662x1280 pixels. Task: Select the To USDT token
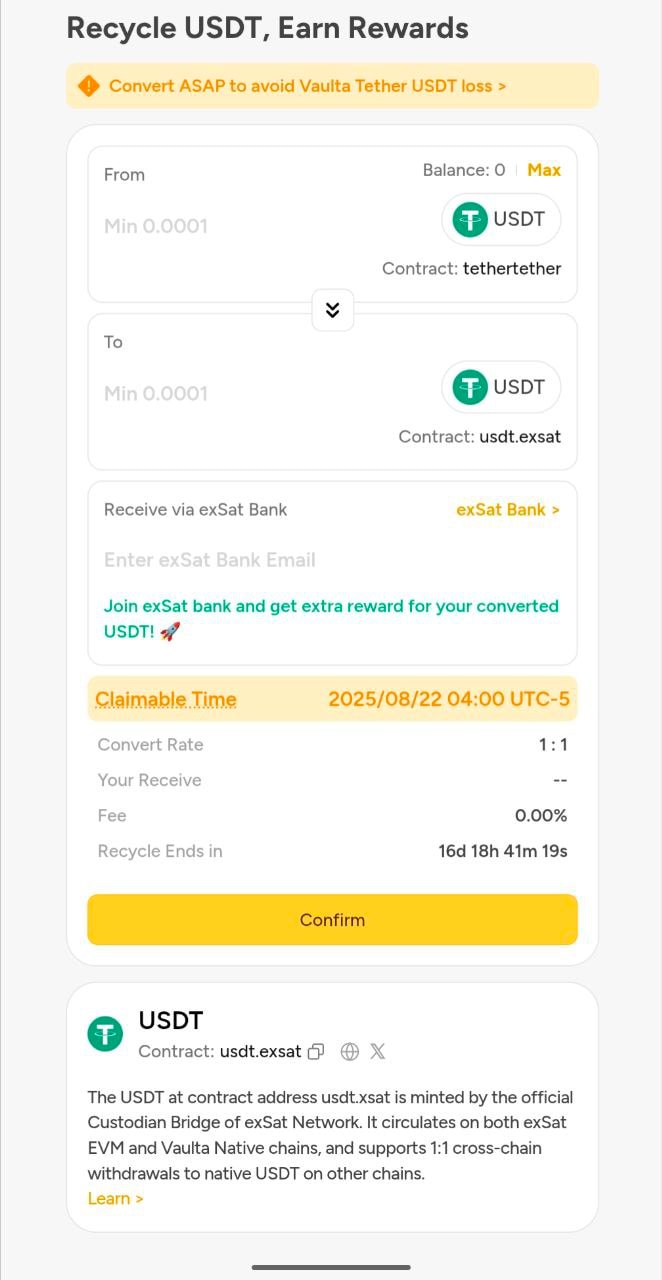pos(501,387)
